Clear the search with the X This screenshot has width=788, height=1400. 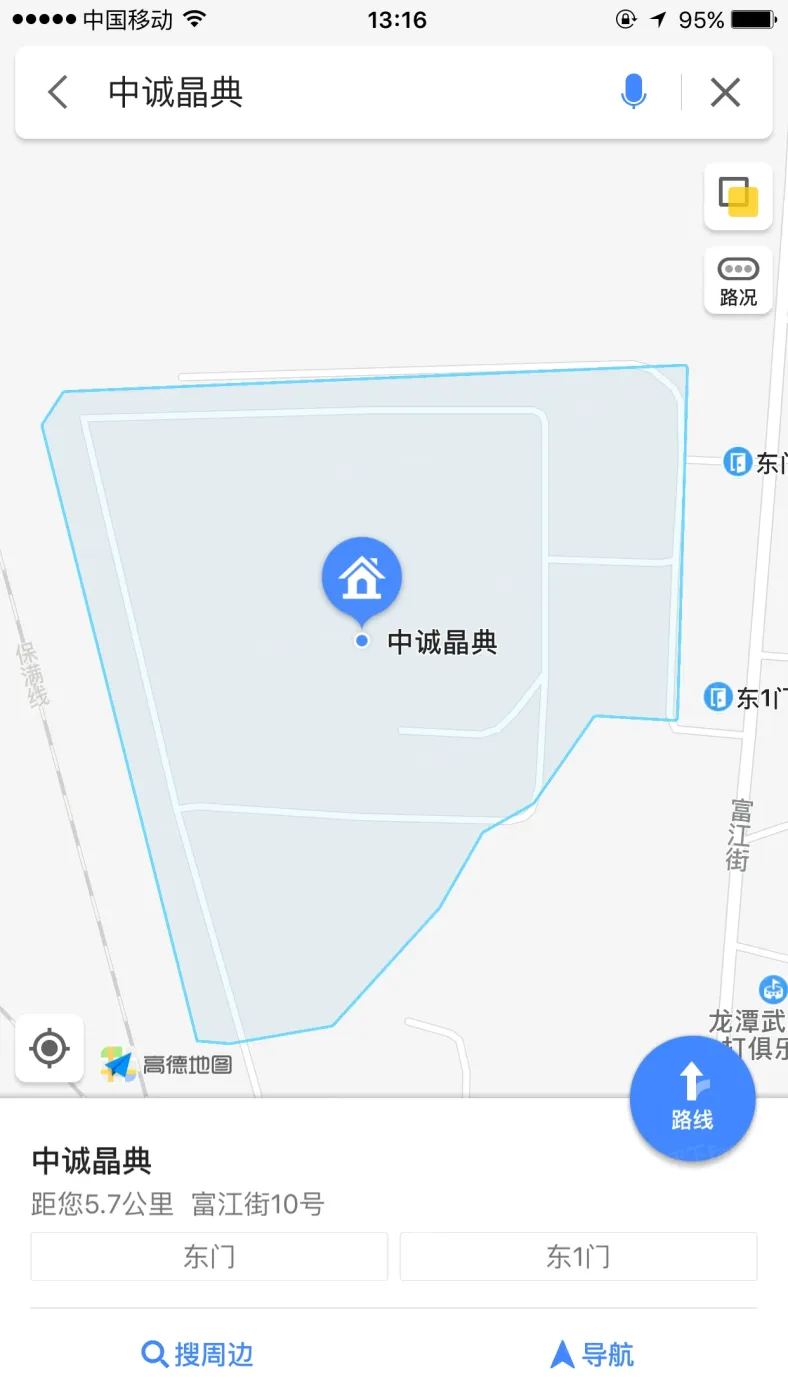pyautogui.click(x=725, y=93)
